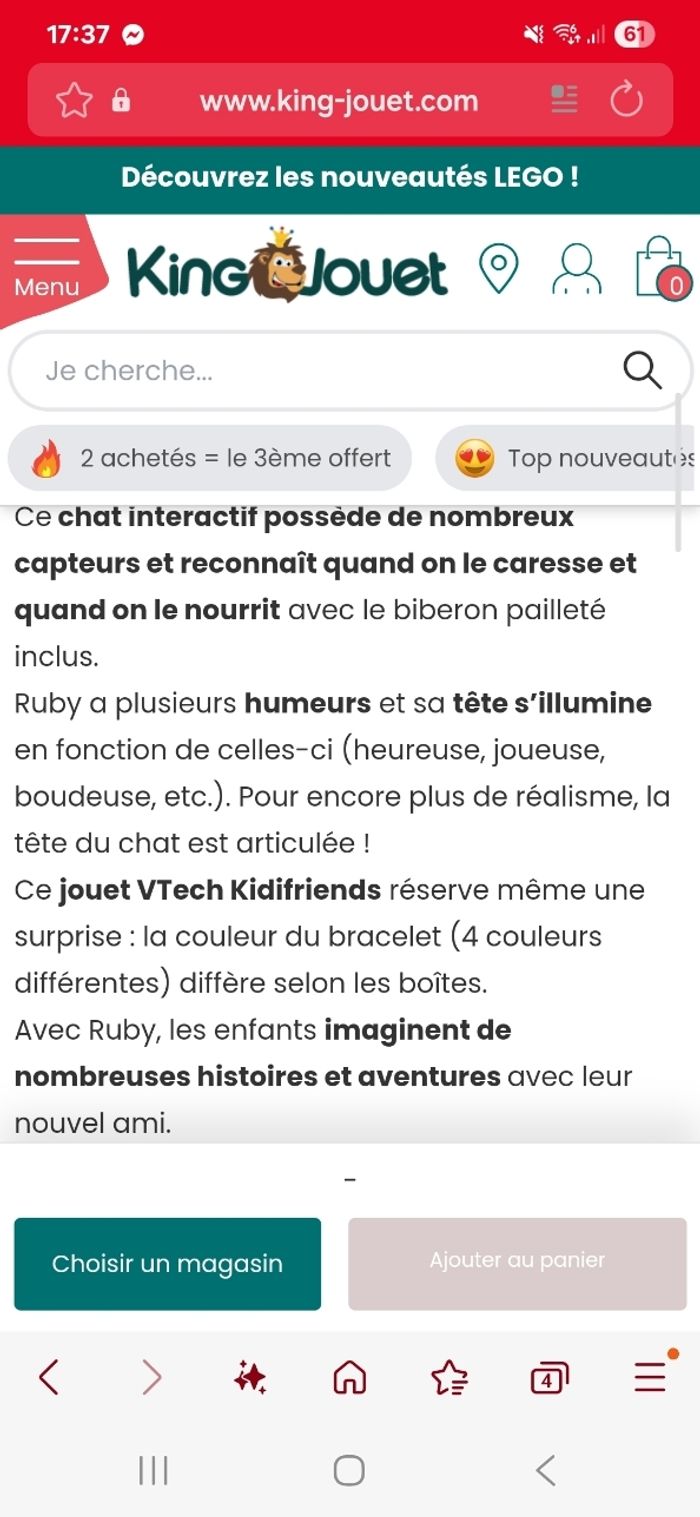Bookmark this page with the star icon
The height and width of the screenshot is (1517, 700).
click(73, 101)
